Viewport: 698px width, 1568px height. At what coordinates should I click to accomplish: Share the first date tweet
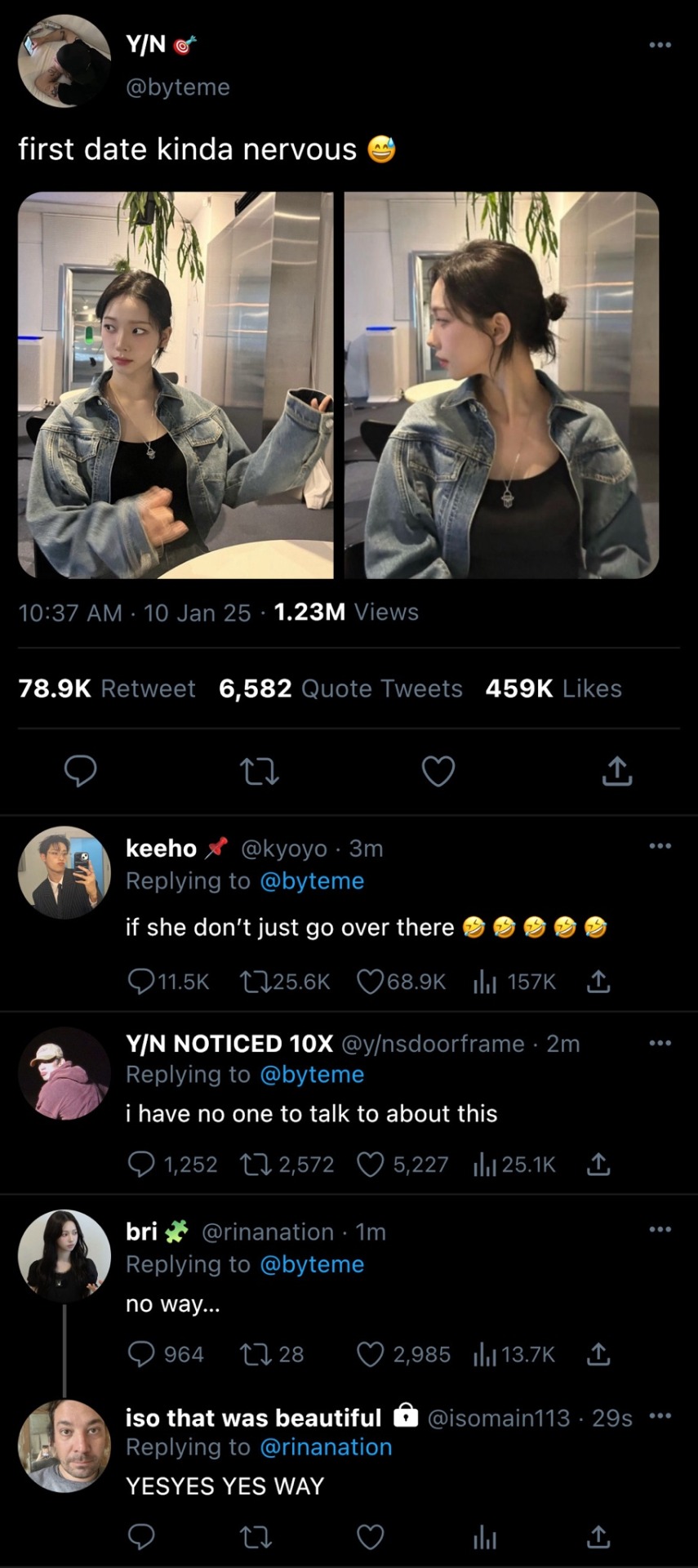pos(617,771)
